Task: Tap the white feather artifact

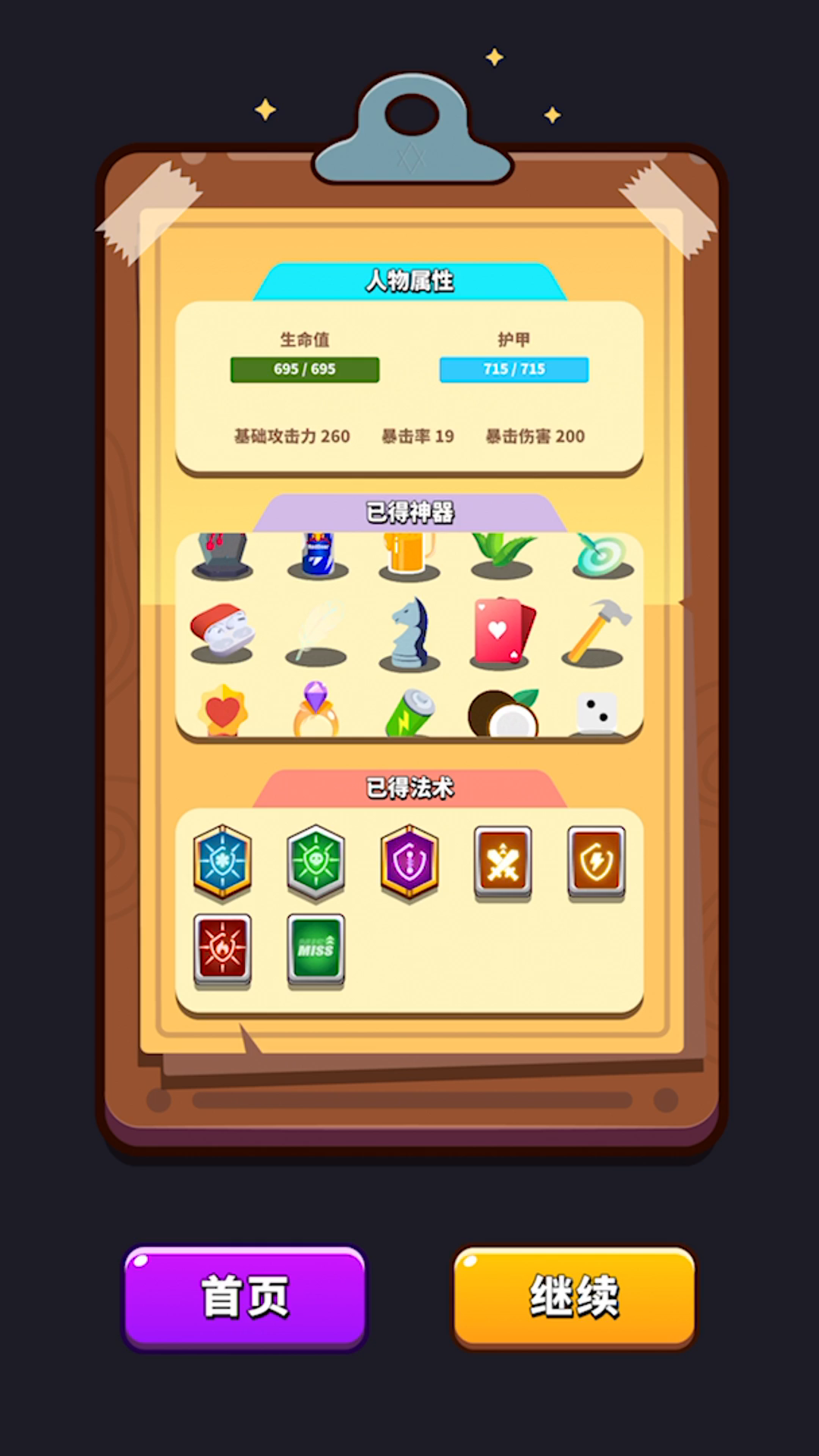Action: click(x=316, y=634)
